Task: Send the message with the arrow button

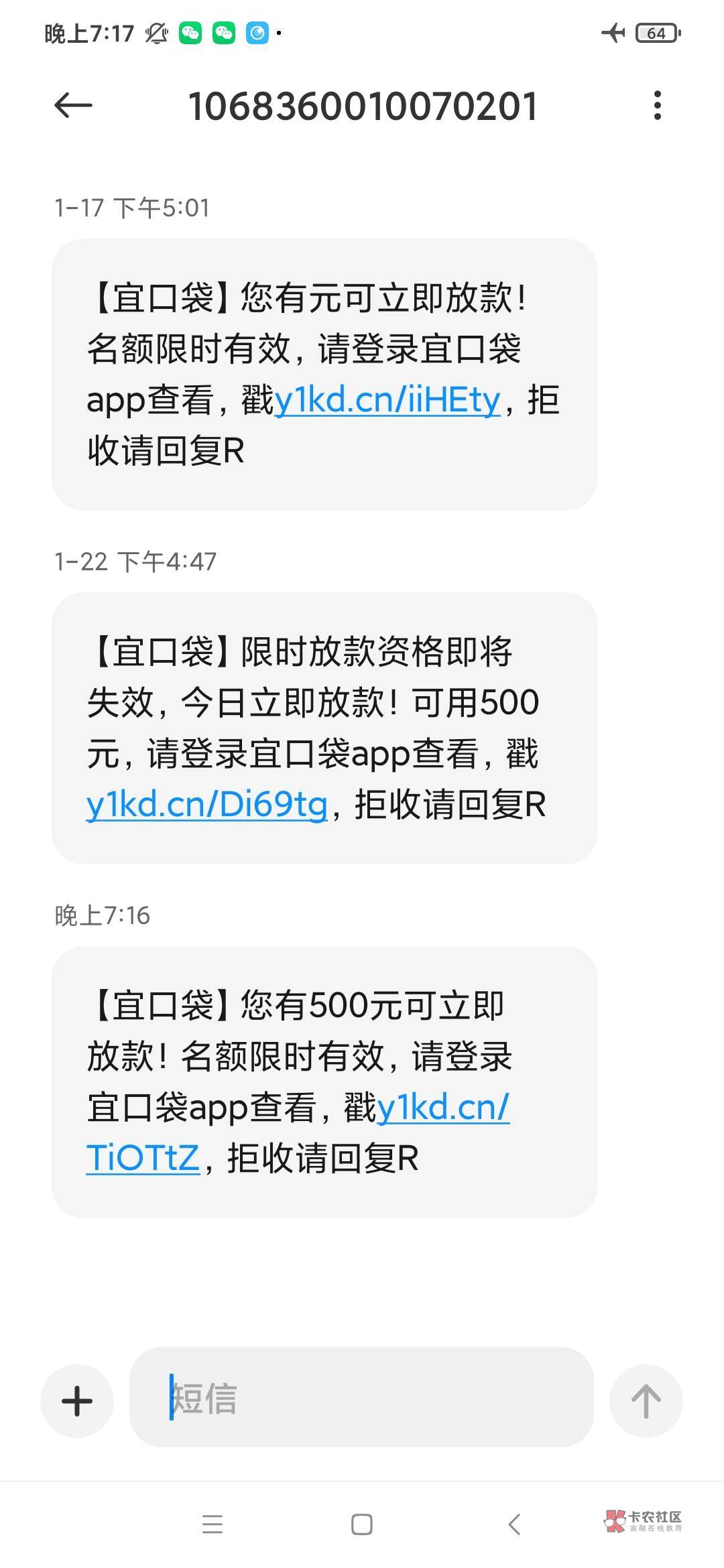Action: 646,1400
